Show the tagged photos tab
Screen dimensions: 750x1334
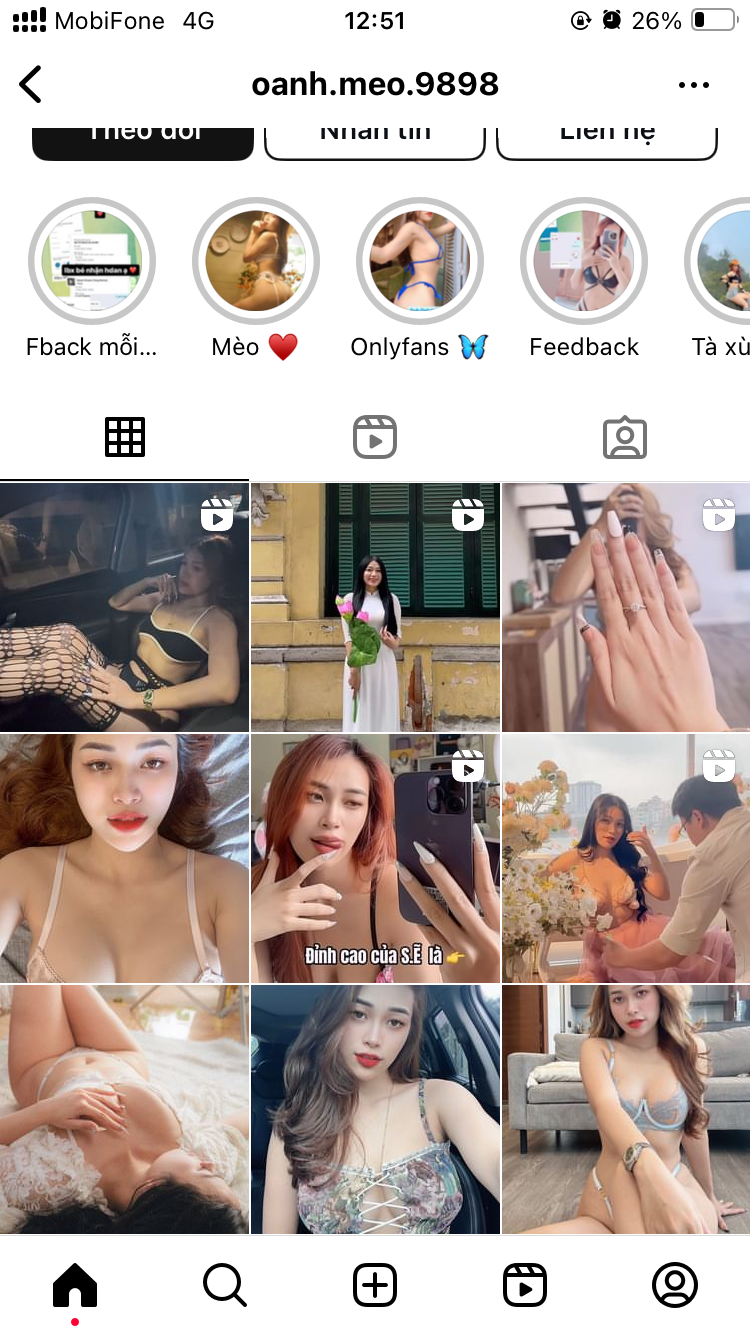pos(625,438)
